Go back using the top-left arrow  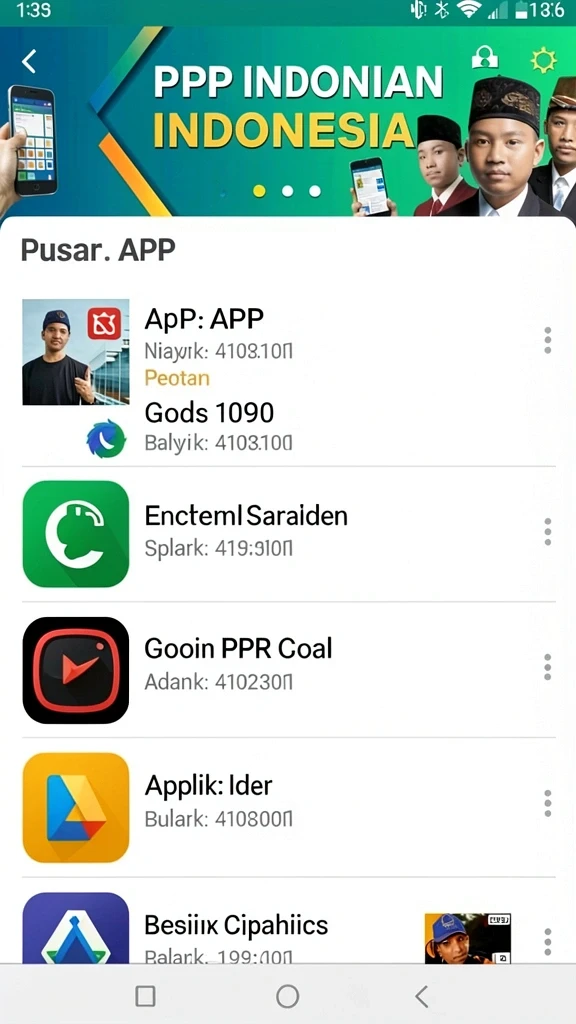point(29,61)
